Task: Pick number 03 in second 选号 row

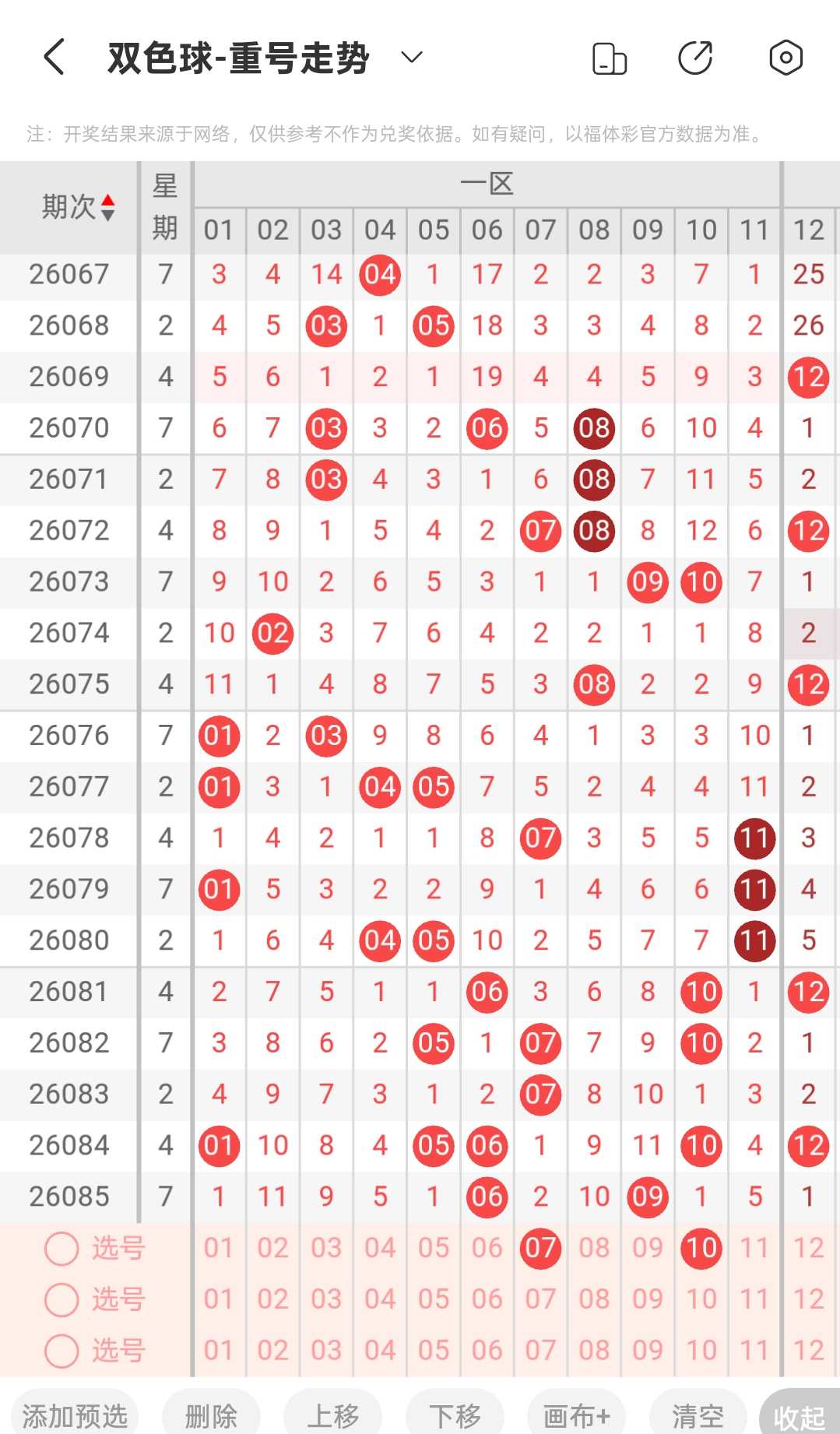Action: pyautogui.click(x=326, y=1299)
